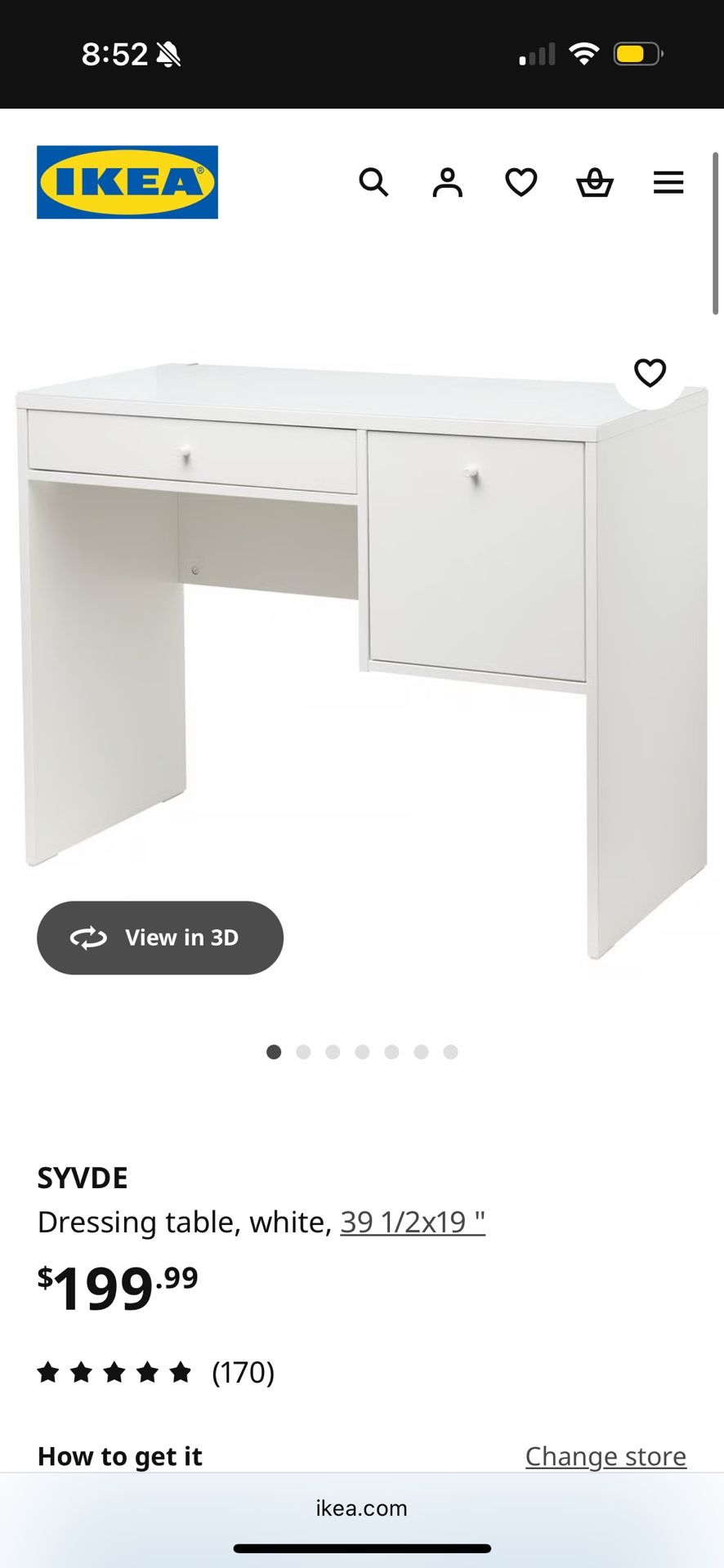Screen dimensions: 724x1568
Task: Open the favorites heart icon in header
Action: 521,182
